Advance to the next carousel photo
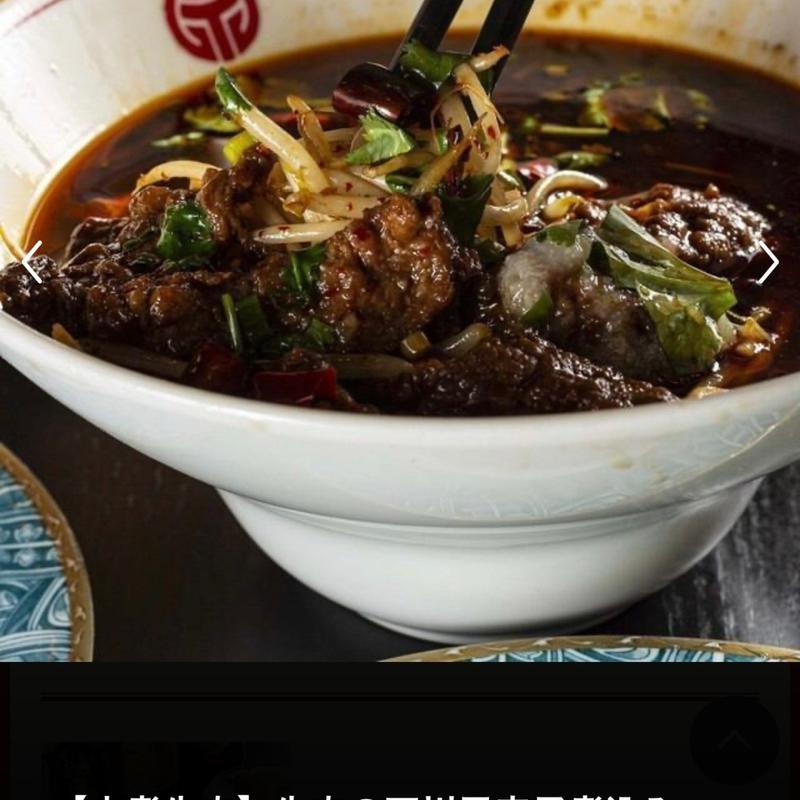This screenshot has width=800, height=800. click(767, 262)
